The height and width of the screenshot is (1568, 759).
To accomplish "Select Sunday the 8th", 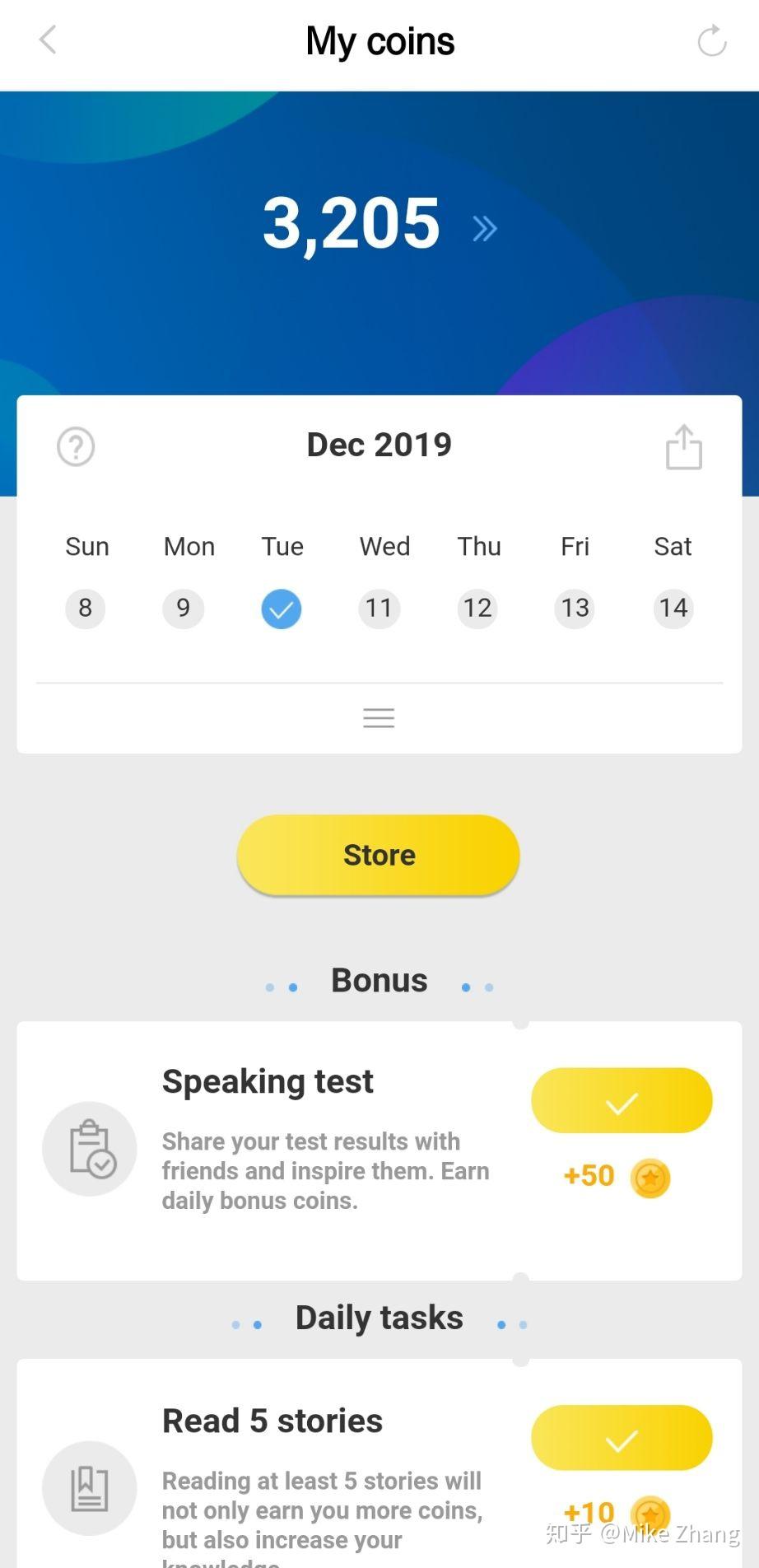I will (86, 609).
